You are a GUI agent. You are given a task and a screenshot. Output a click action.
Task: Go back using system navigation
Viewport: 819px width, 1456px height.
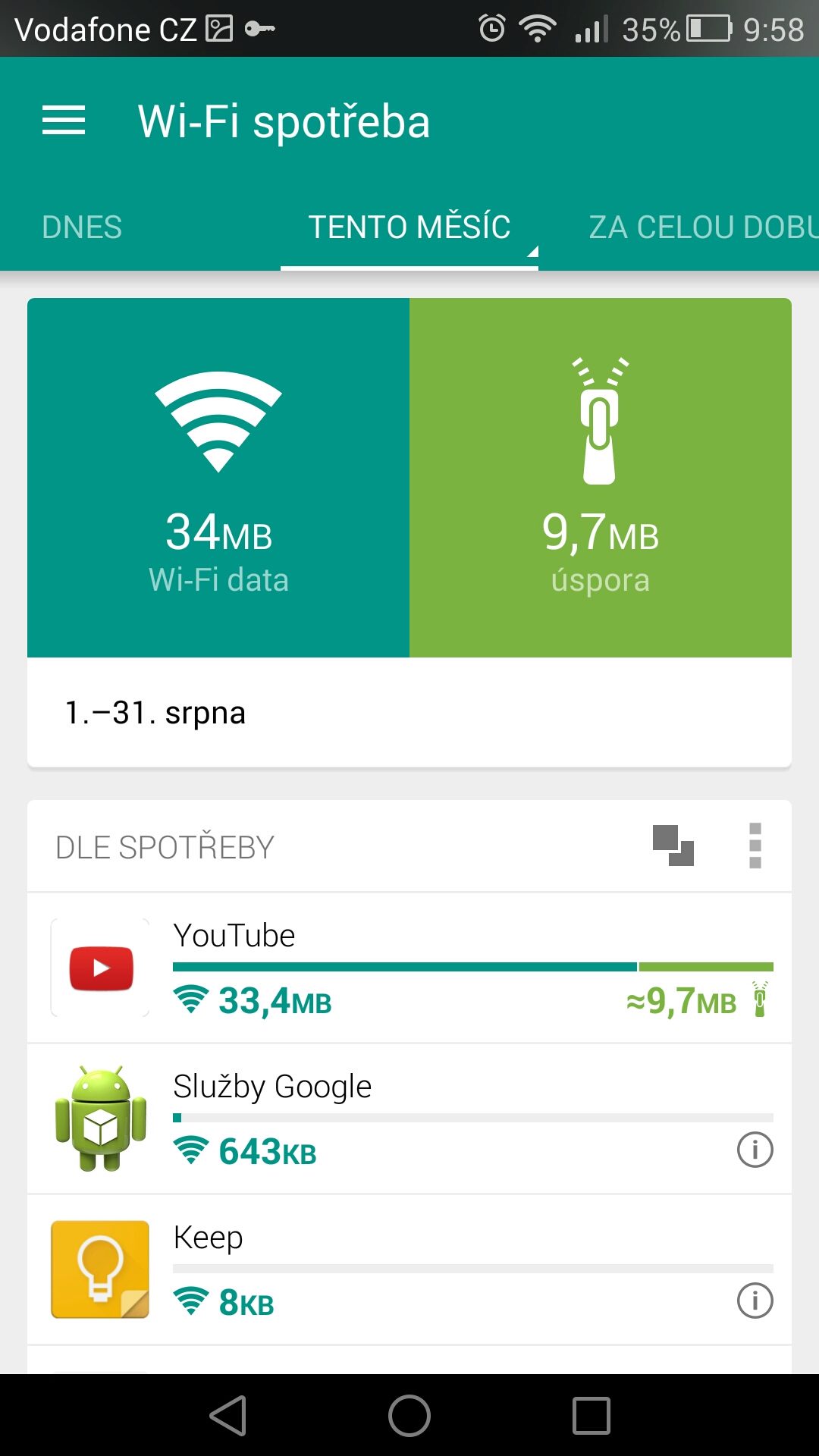[228, 1416]
